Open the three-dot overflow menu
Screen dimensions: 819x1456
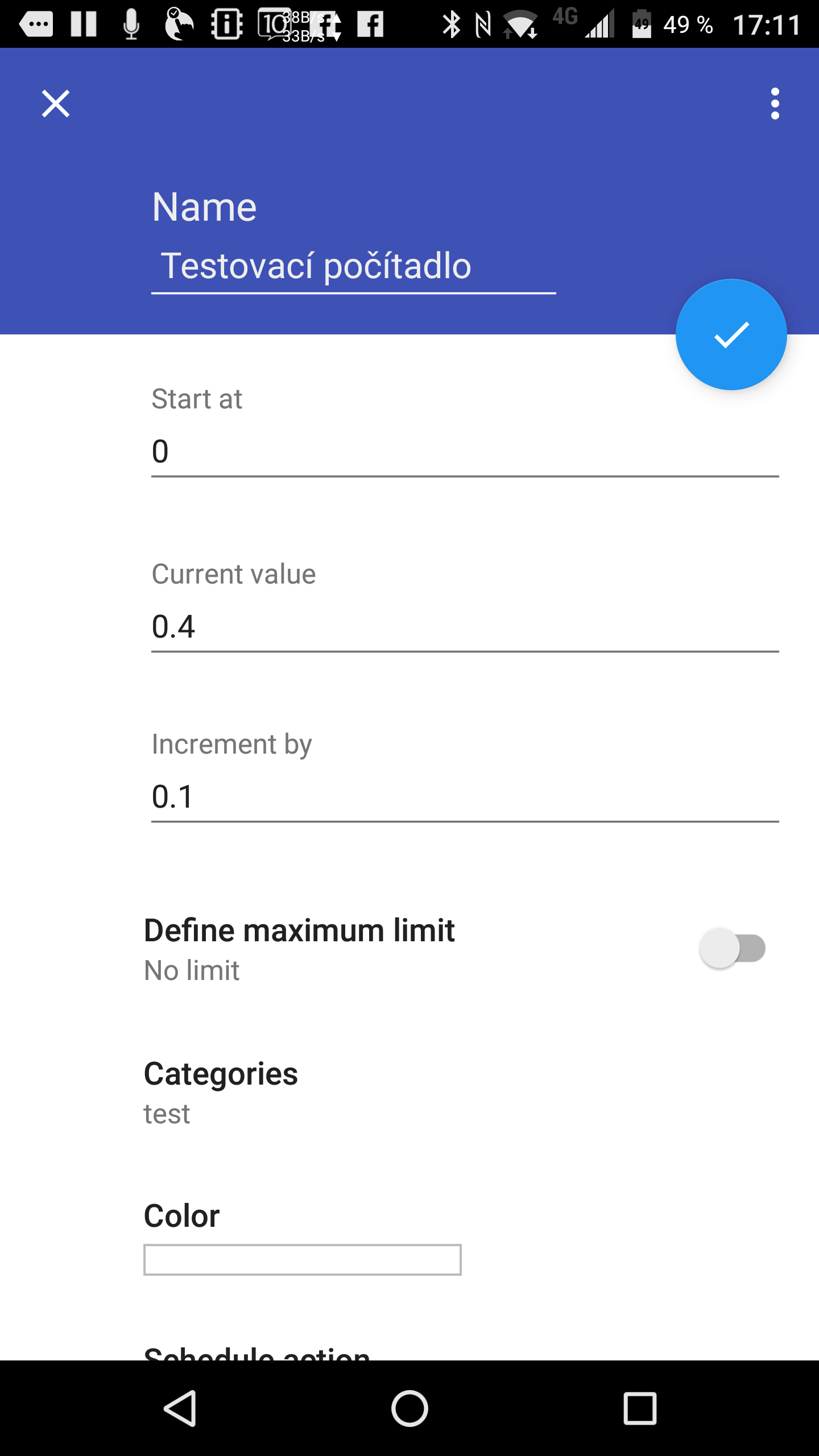point(775,104)
